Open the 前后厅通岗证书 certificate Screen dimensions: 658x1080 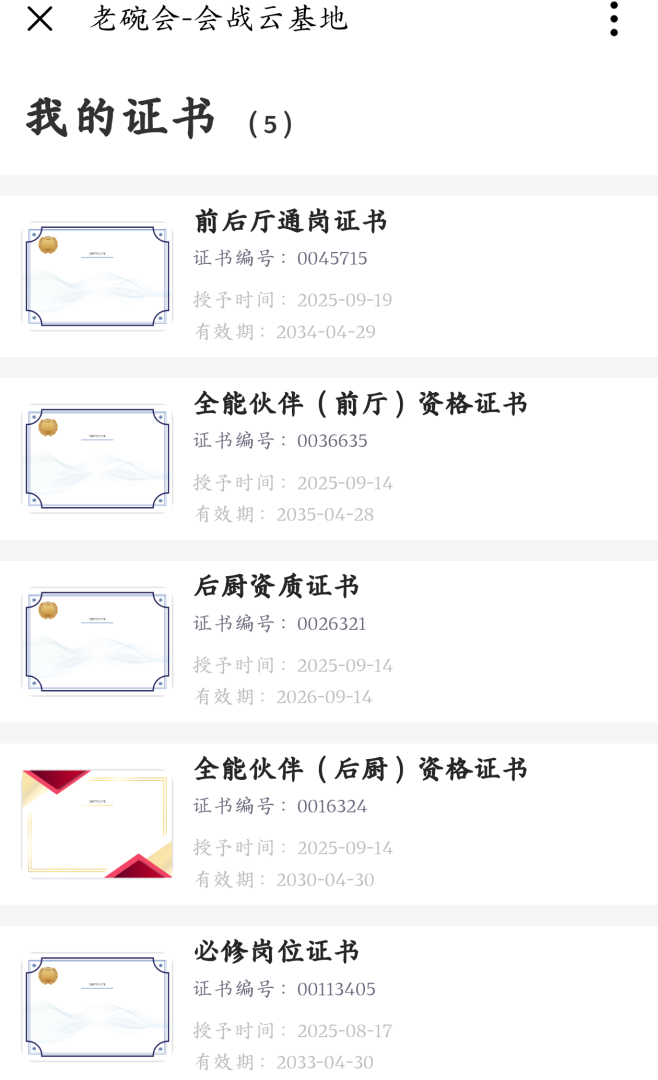[x=290, y=222]
